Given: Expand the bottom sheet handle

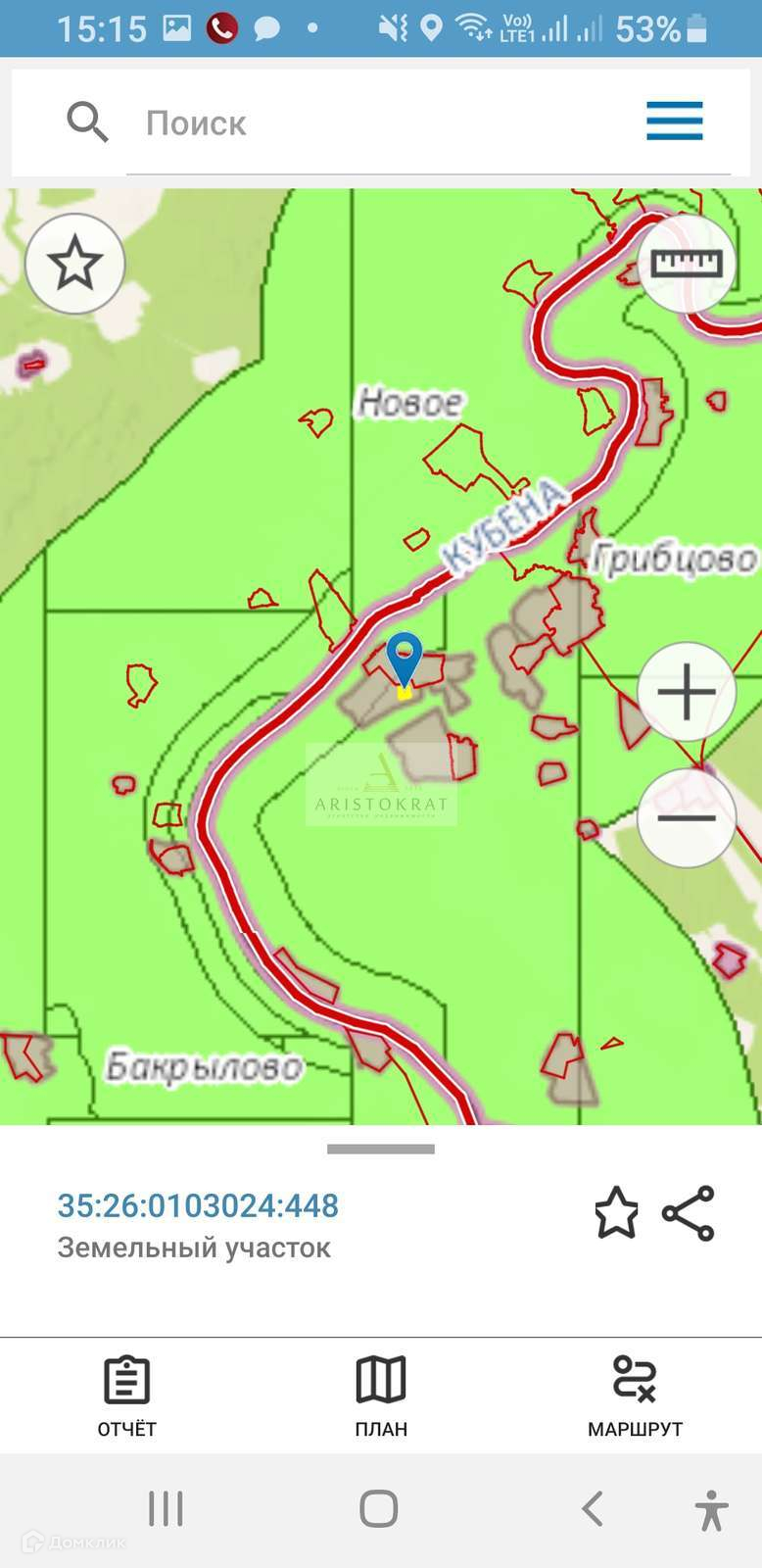Looking at the screenshot, I should (x=381, y=1149).
